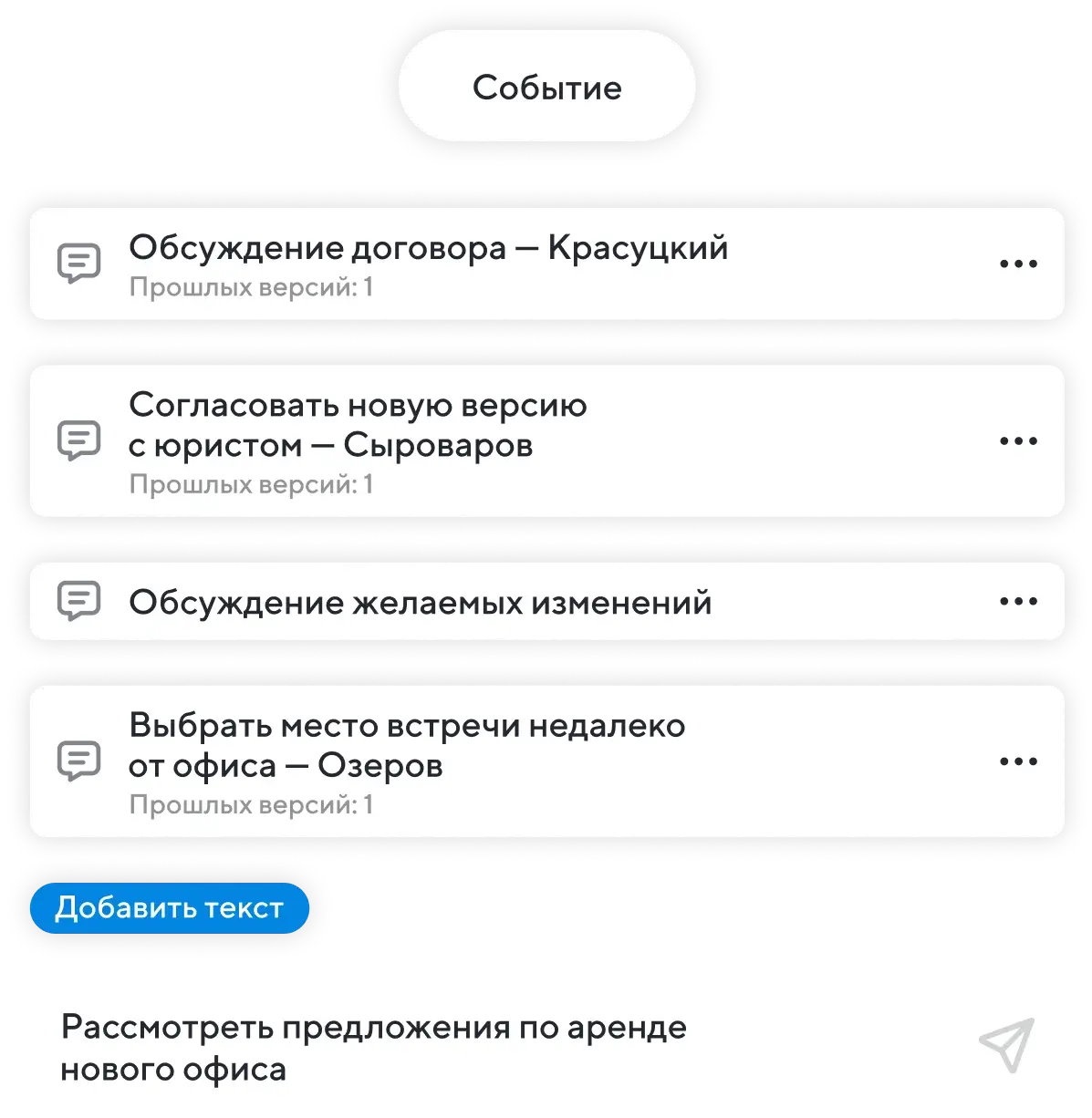Tap the Добавить текст button
1092x1118 pixels.
[170, 908]
